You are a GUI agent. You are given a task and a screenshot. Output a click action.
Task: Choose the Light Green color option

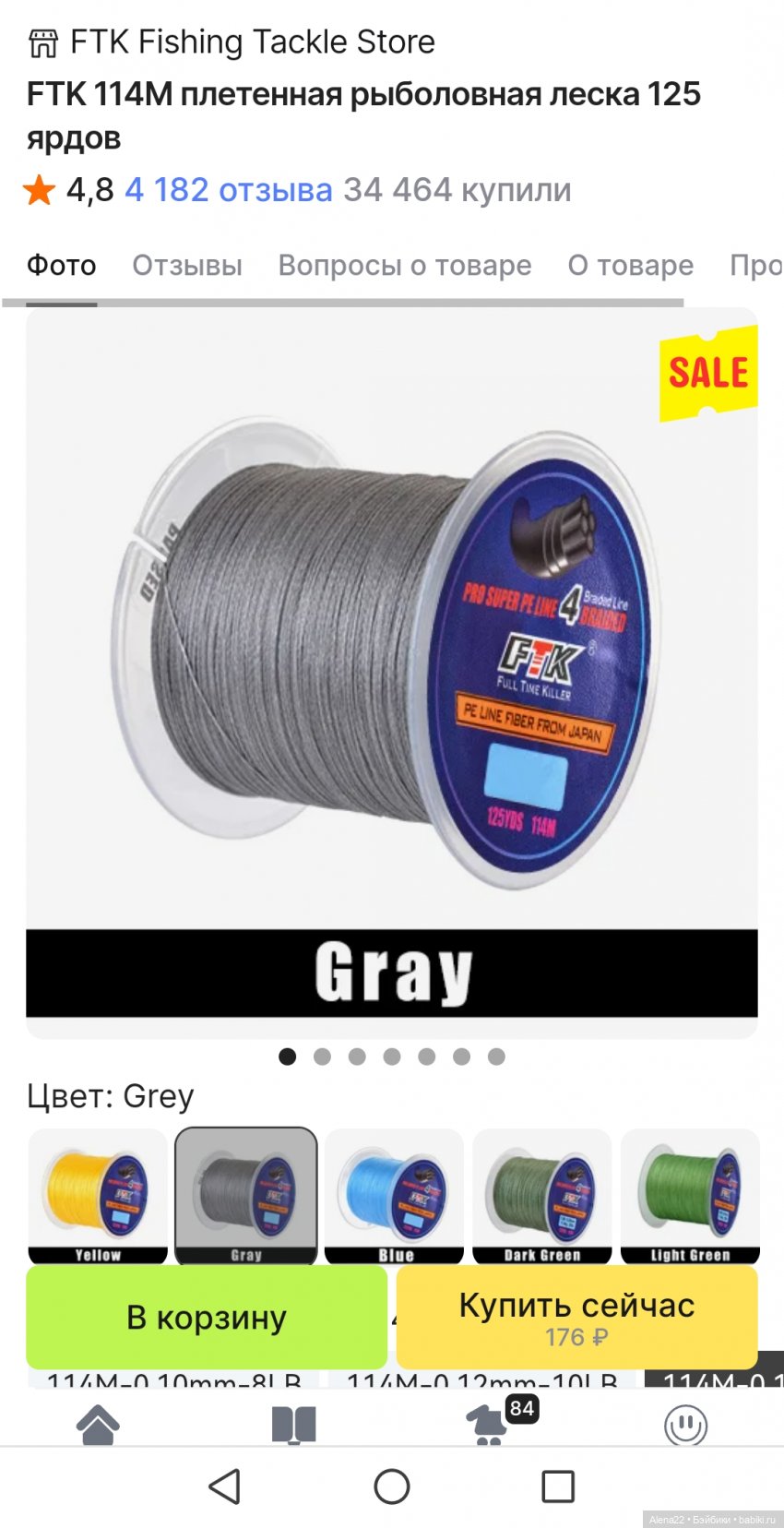(690, 1195)
